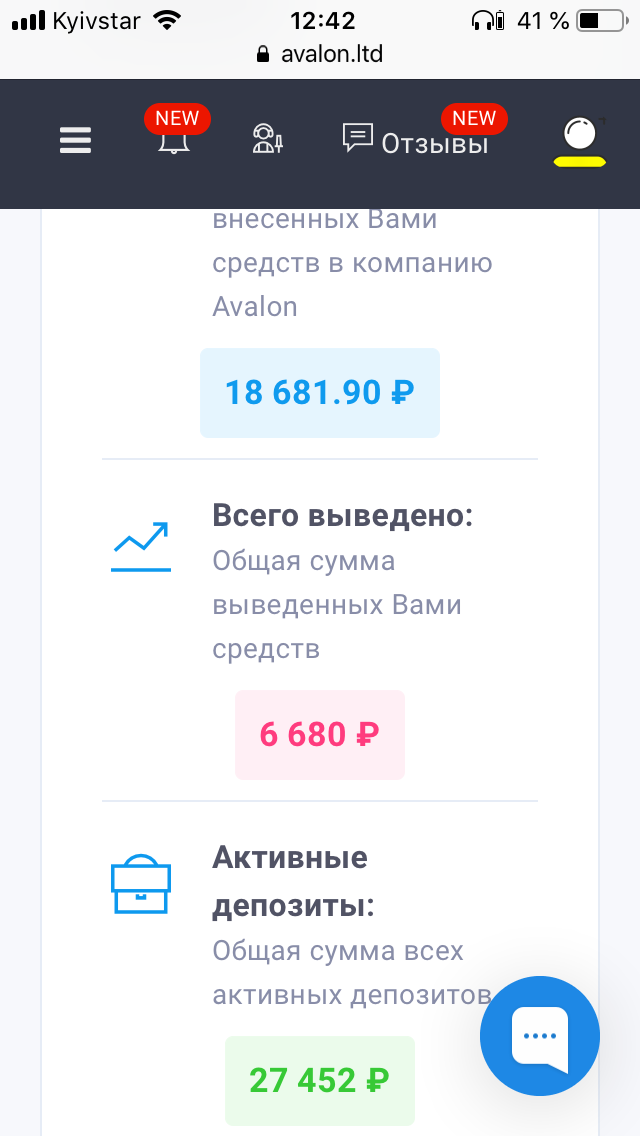Screen dimensions: 640x1136
Task: Open the live chat bubble
Action: click(x=540, y=1036)
